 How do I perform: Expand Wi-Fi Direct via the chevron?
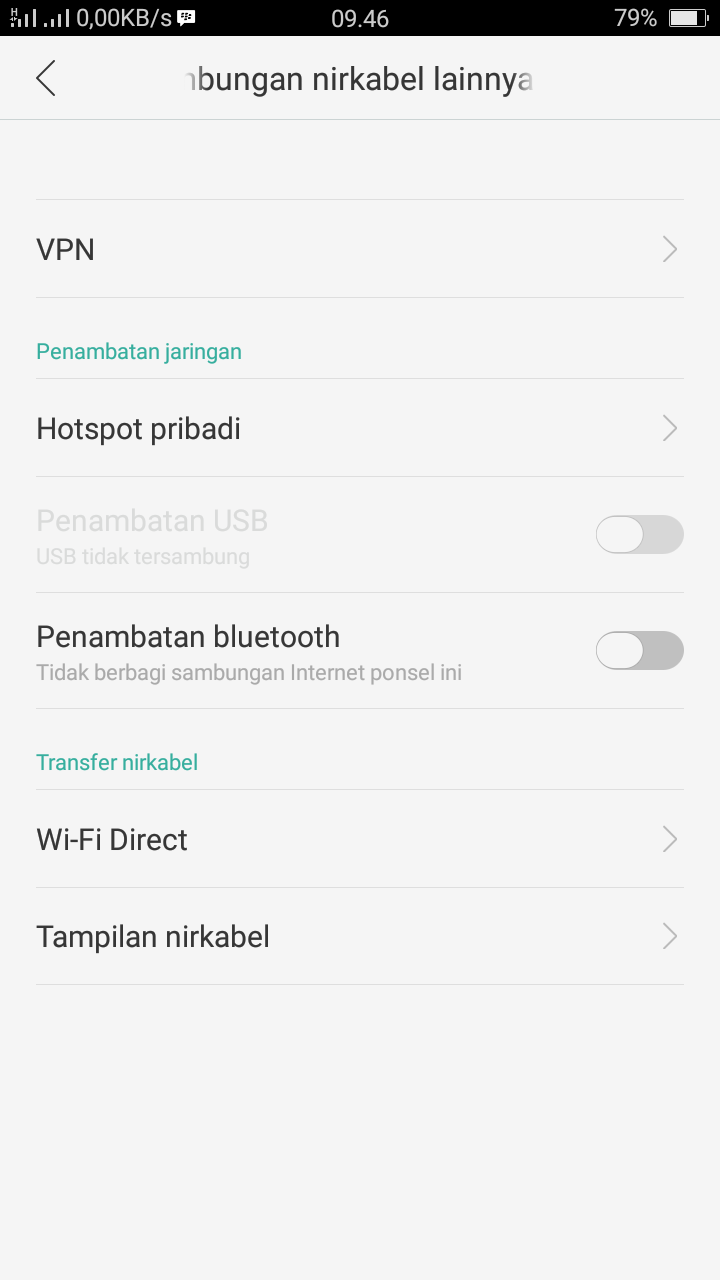click(669, 839)
